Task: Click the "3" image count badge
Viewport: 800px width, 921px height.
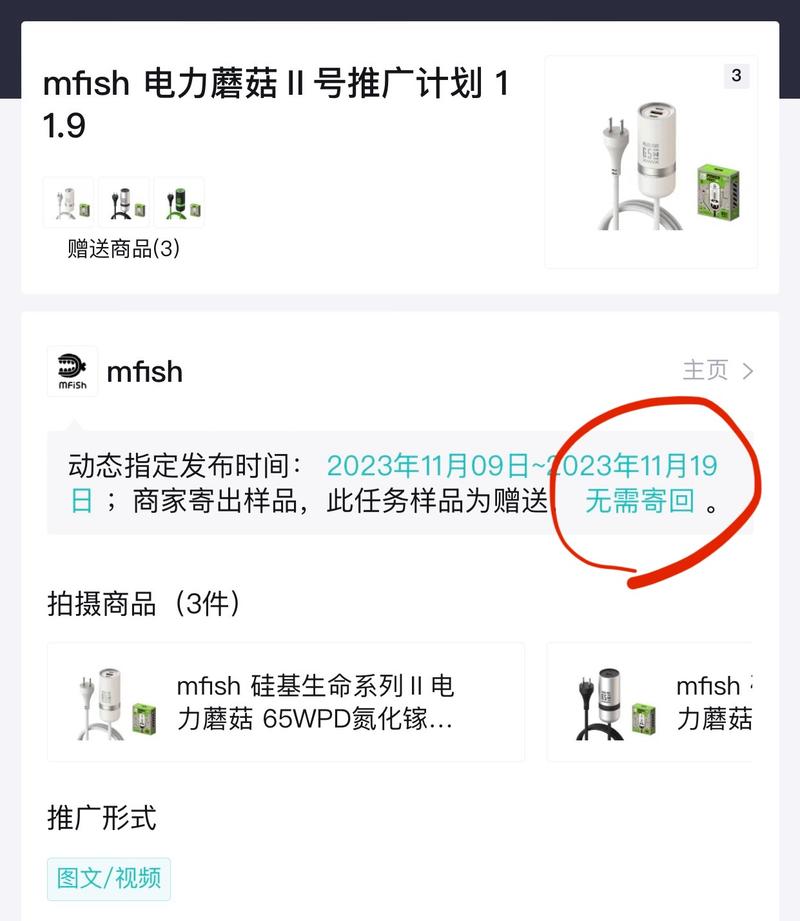Action: tap(736, 75)
